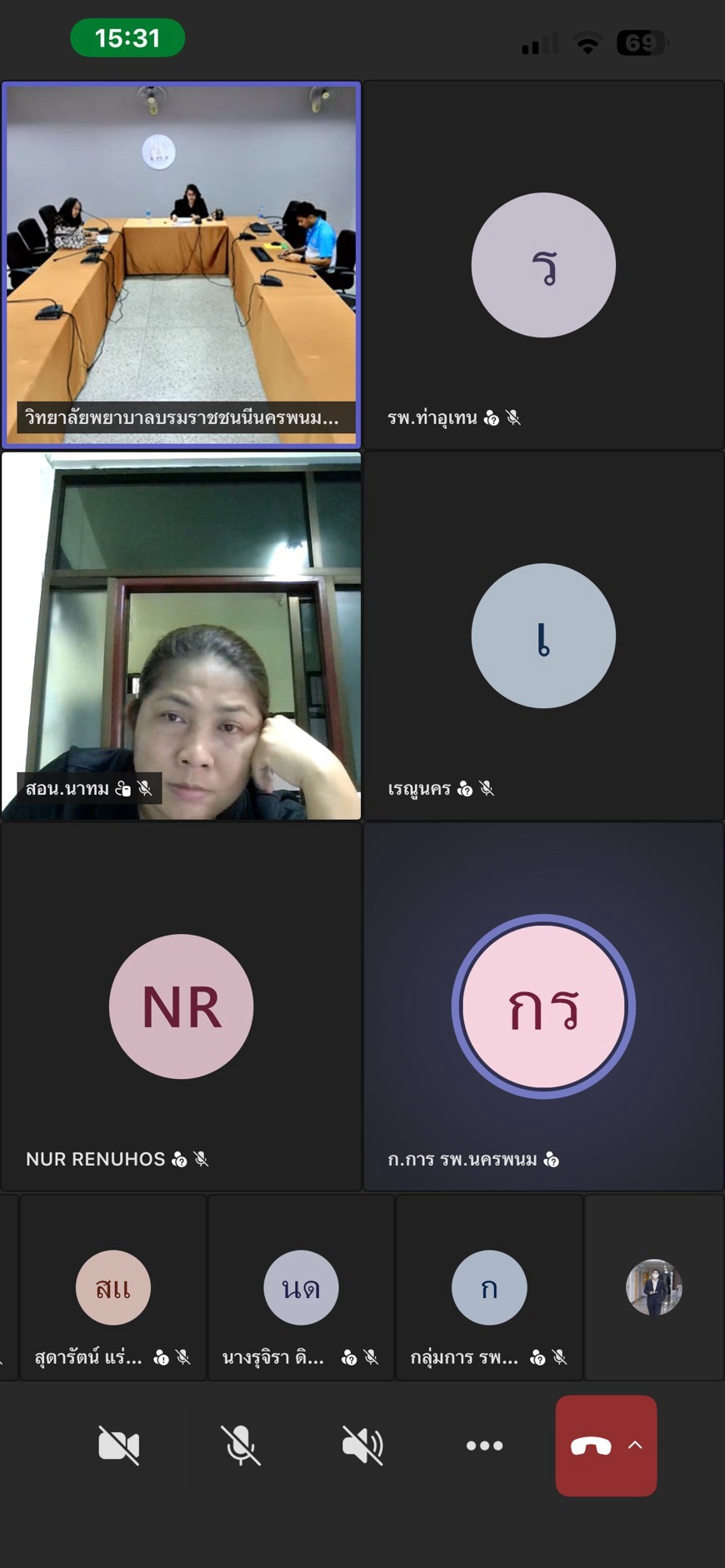Select the รพ.ท่าอุเทน participant tile
The image size is (725, 1568).
(543, 265)
